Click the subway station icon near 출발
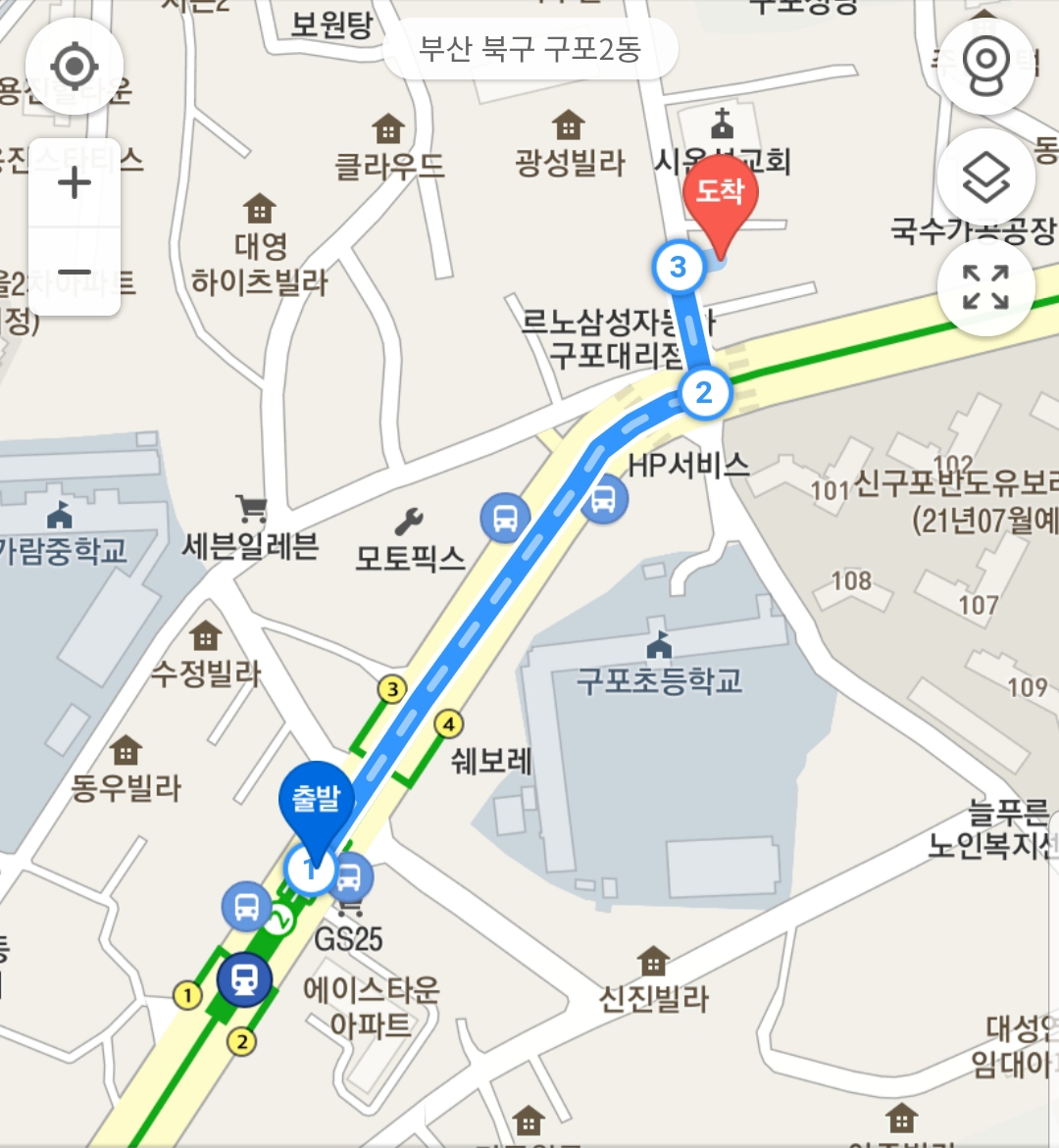Image resolution: width=1059 pixels, height=1148 pixels. [x=242, y=980]
